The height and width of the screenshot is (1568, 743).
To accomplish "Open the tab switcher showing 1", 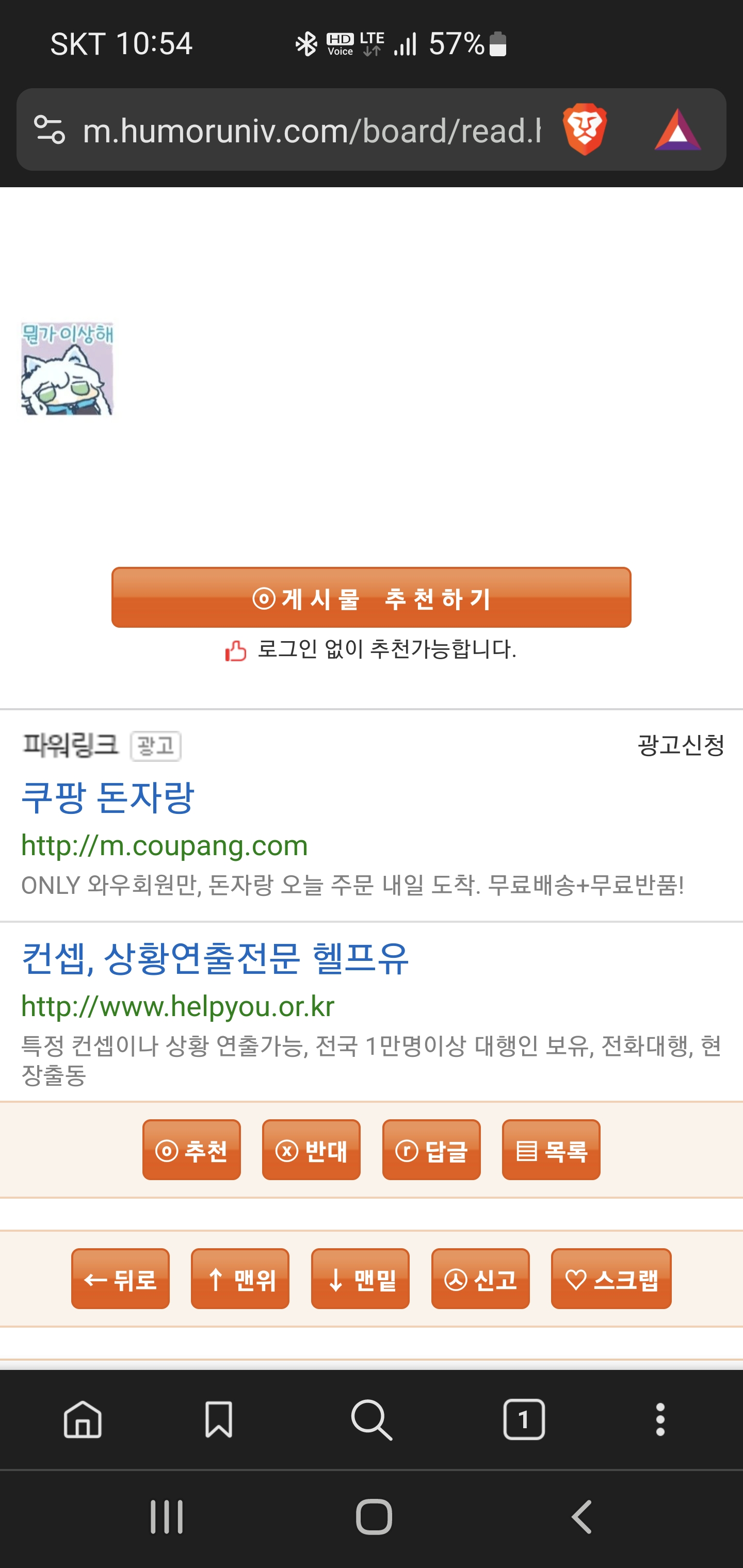I will [x=524, y=1419].
